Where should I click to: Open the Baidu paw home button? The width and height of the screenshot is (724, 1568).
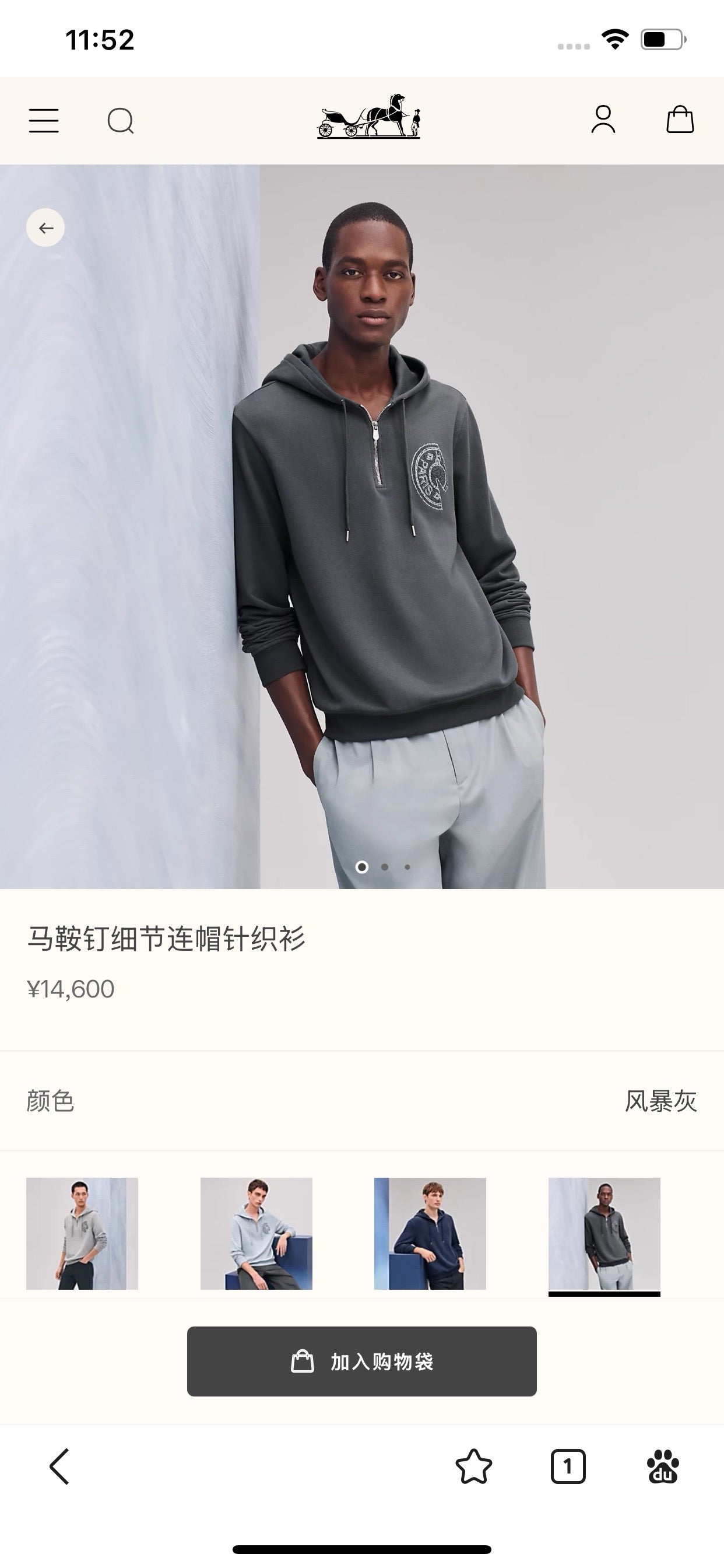tap(663, 1466)
